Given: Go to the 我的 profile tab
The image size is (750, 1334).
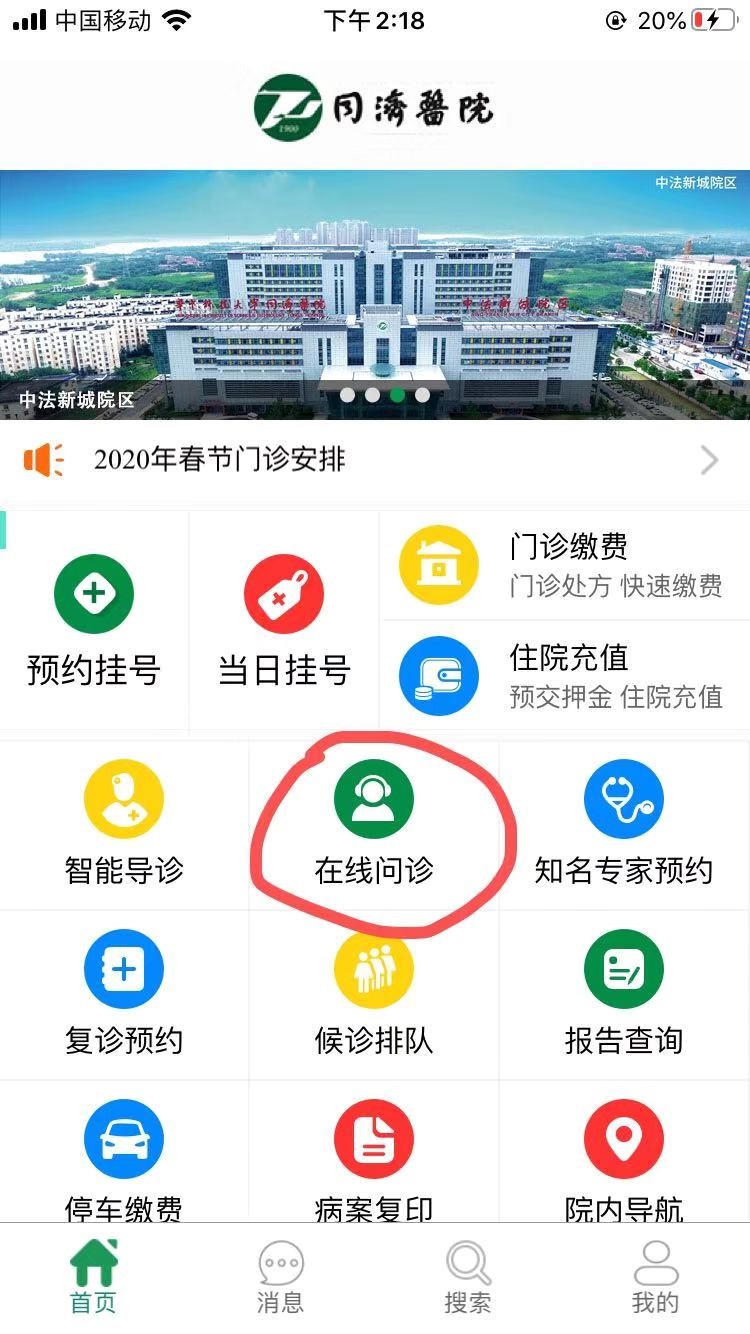Looking at the screenshot, I should [655, 1278].
